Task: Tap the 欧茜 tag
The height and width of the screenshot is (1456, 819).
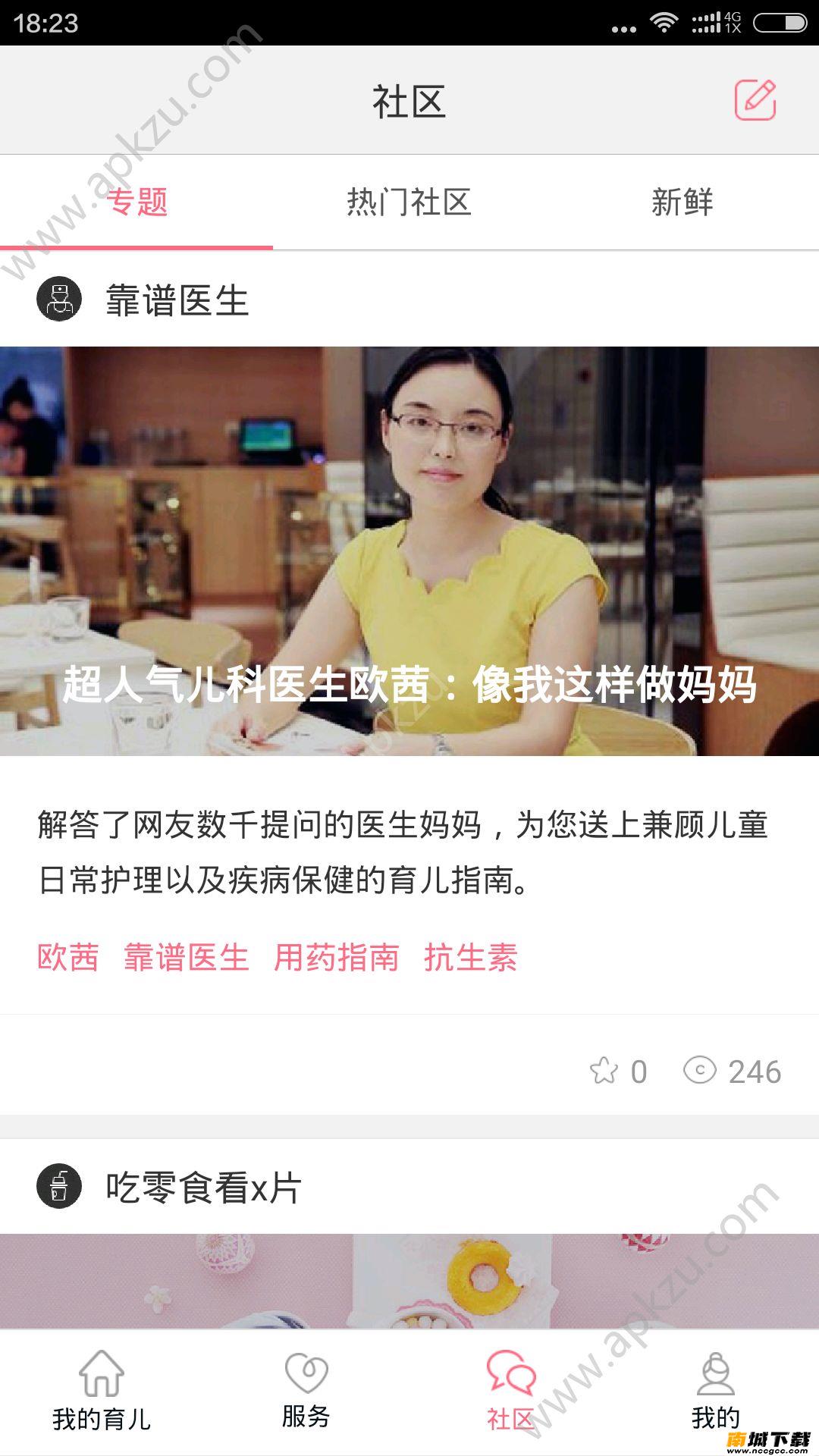Action: [x=68, y=957]
